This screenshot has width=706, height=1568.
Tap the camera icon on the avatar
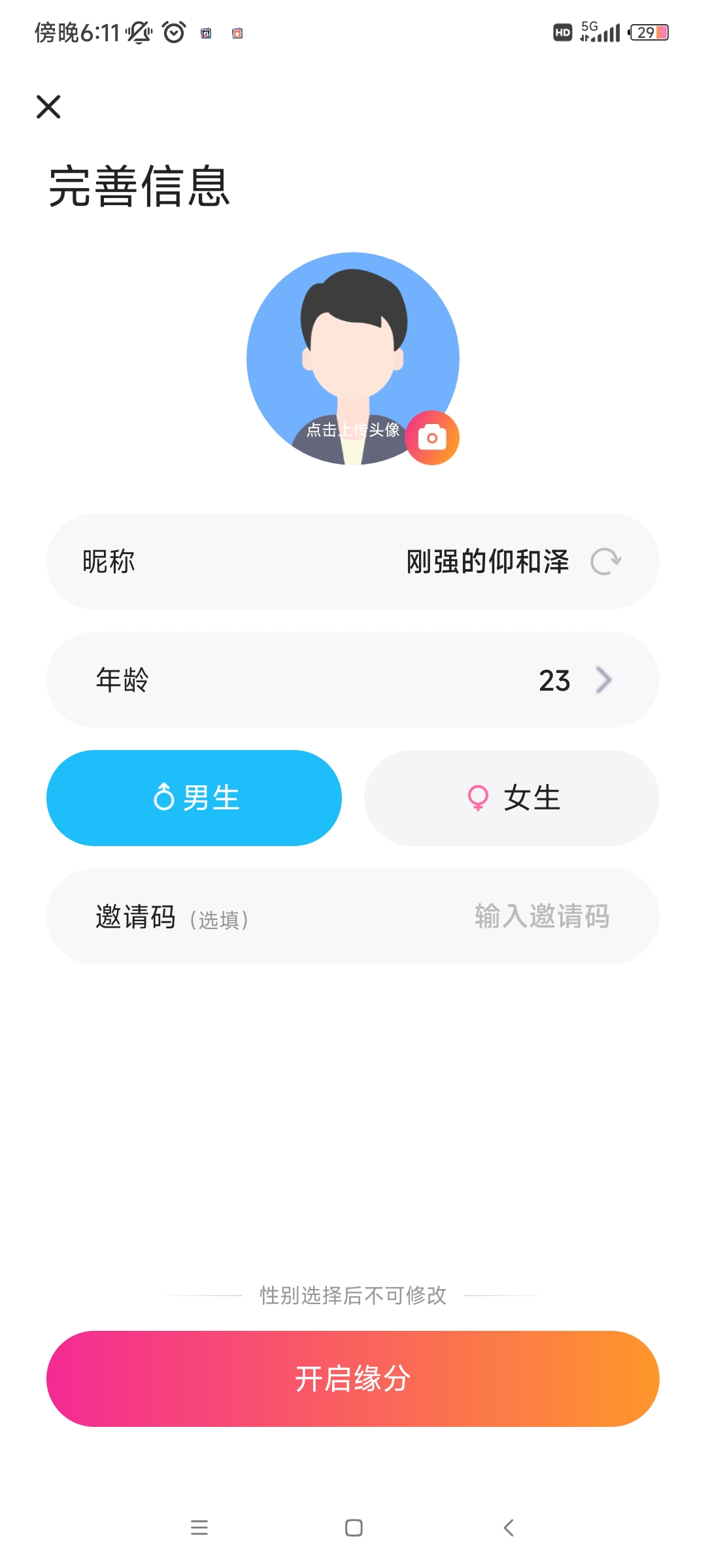click(432, 438)
